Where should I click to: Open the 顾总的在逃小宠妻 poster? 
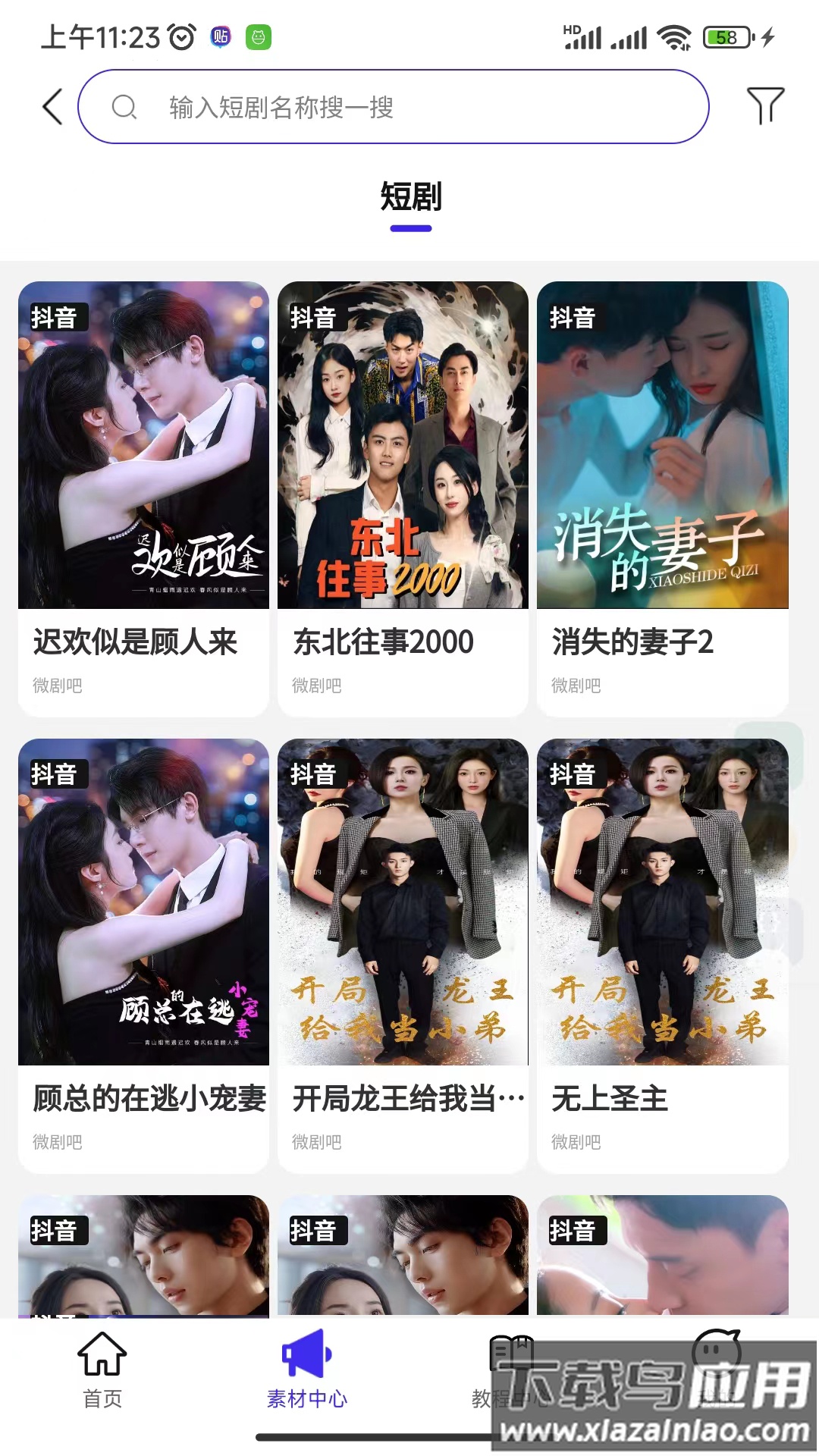point(143,902)
